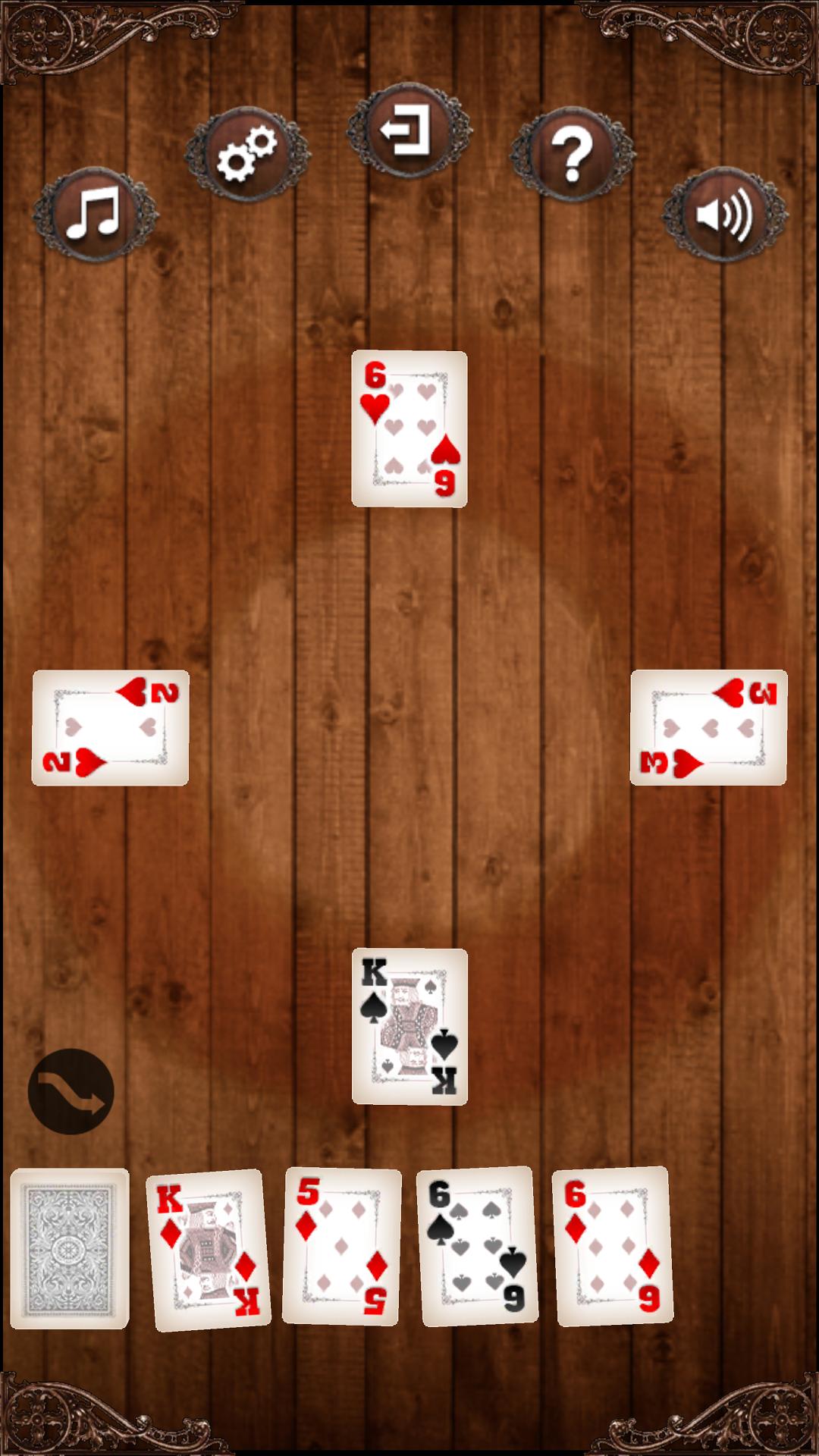The height and width of the screenshot is (1456, 819).
Task: Play the 6 of spades
Action: [478, 1247]
